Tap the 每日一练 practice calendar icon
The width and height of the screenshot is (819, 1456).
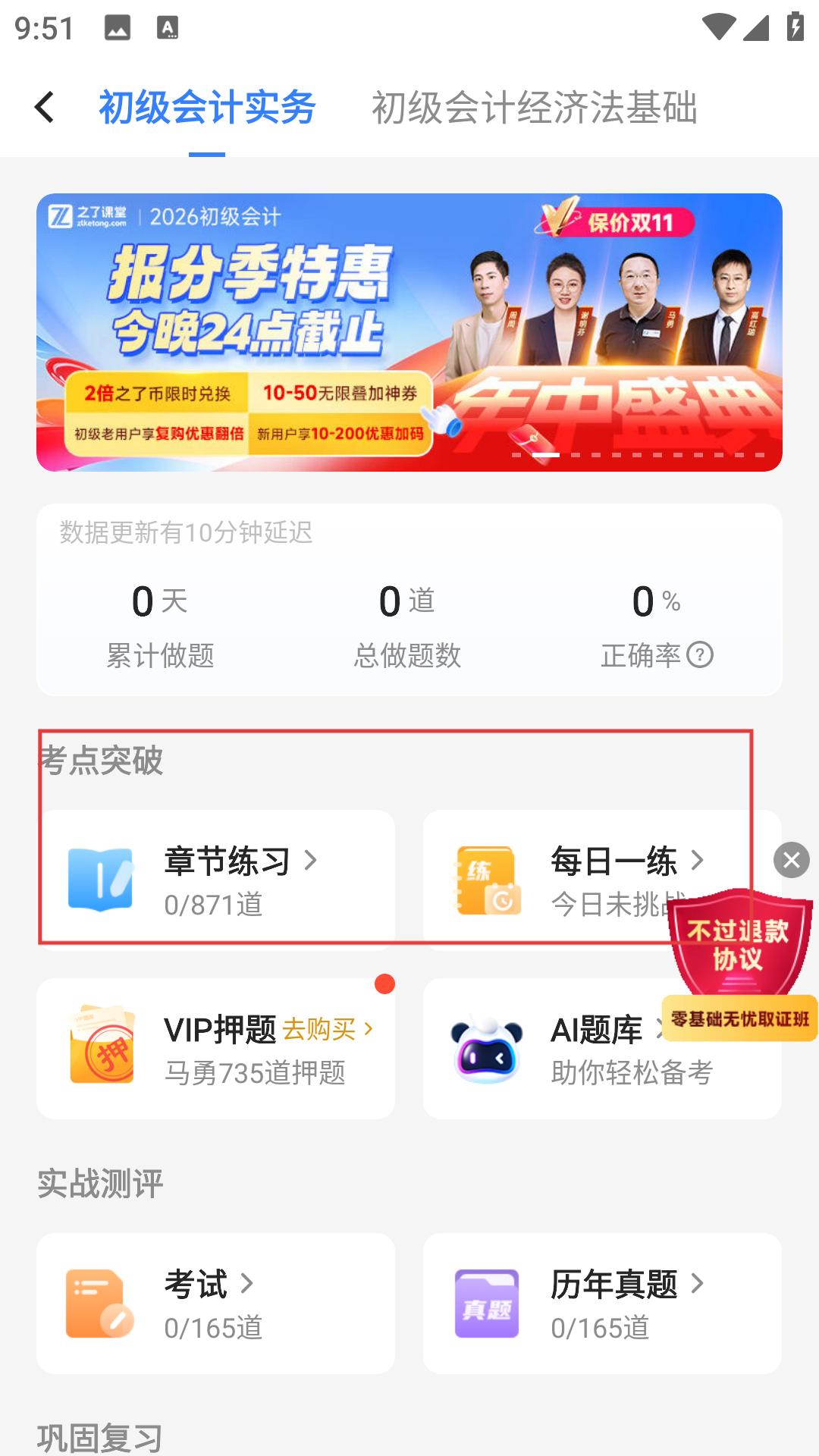coord(489,880)
